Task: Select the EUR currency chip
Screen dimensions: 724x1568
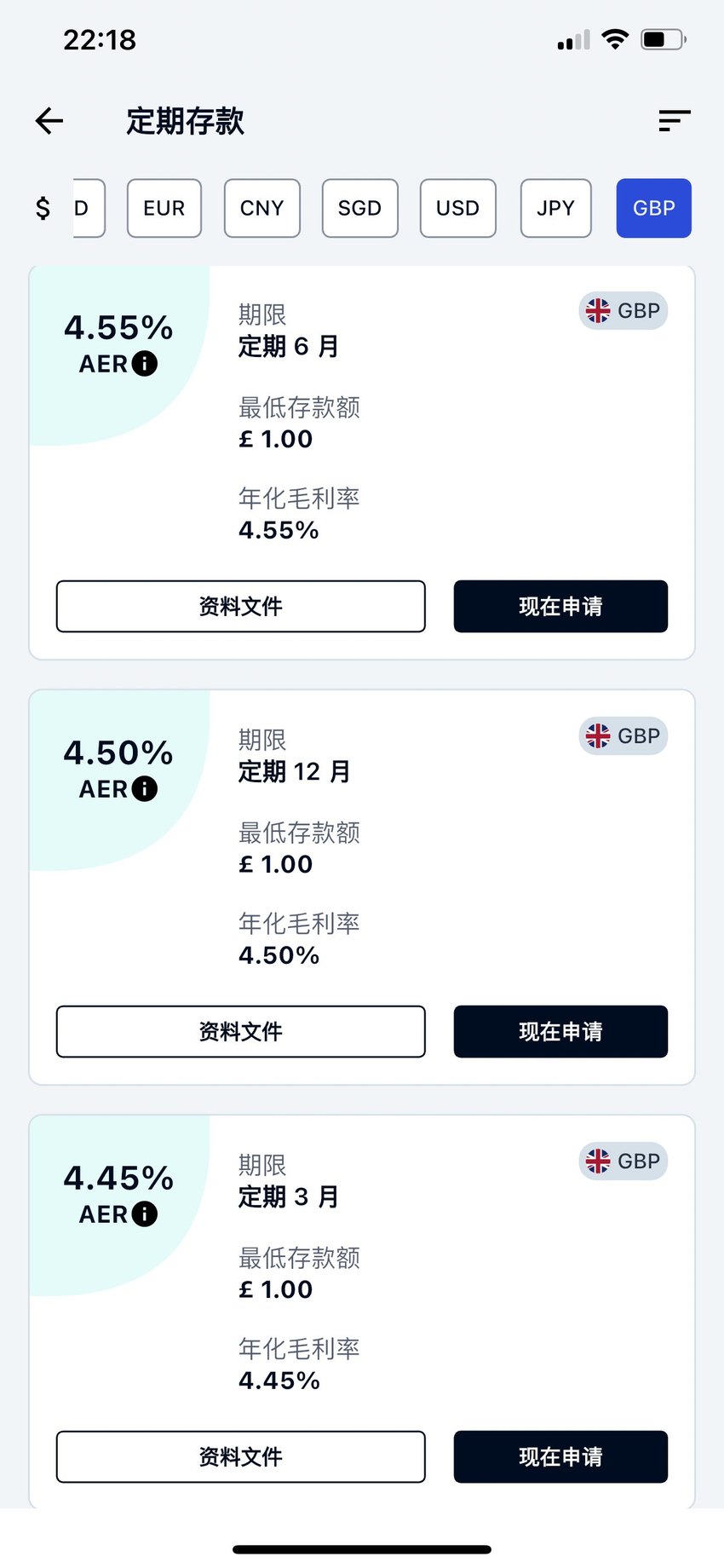Action: [164, 208]
